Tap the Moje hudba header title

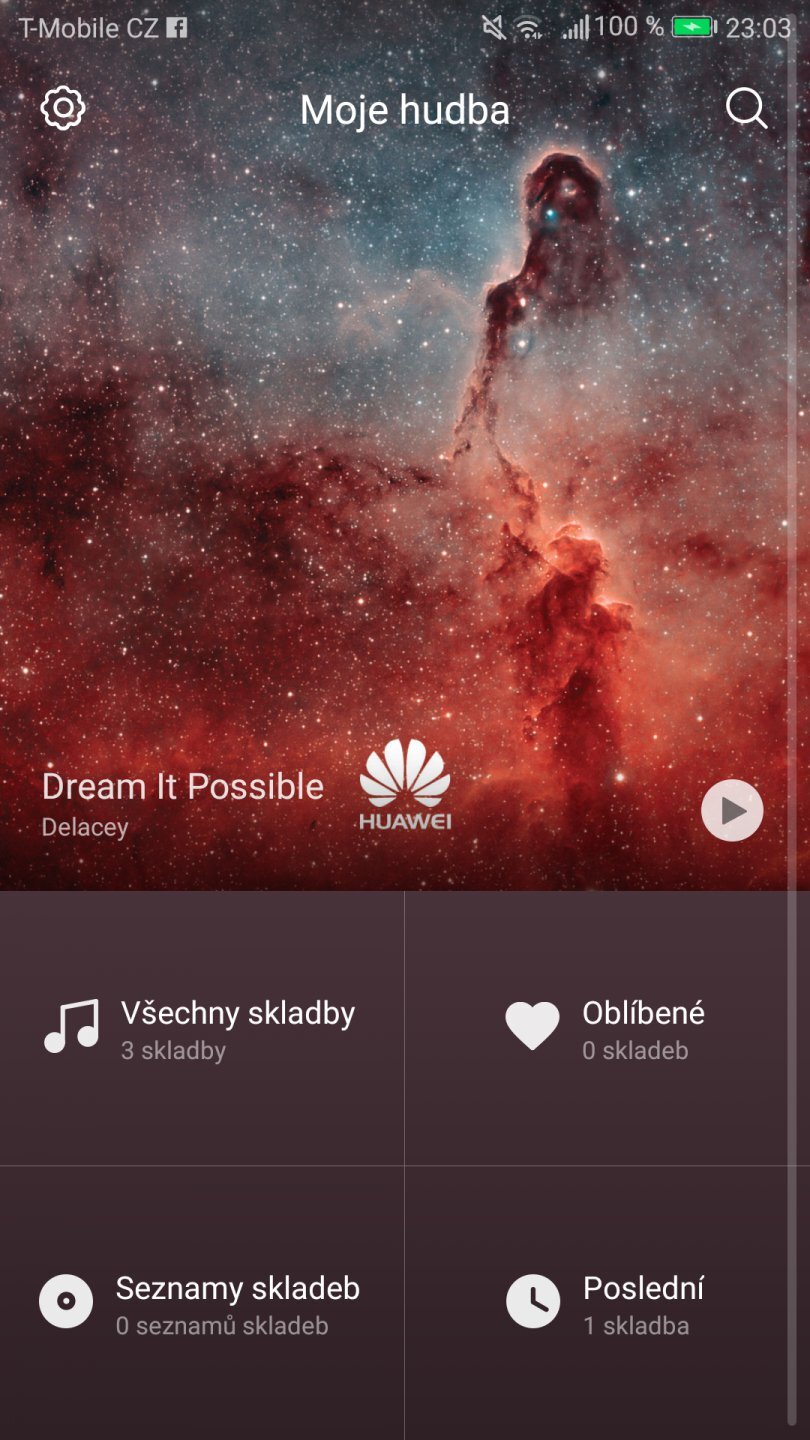(x=405, y=110)
